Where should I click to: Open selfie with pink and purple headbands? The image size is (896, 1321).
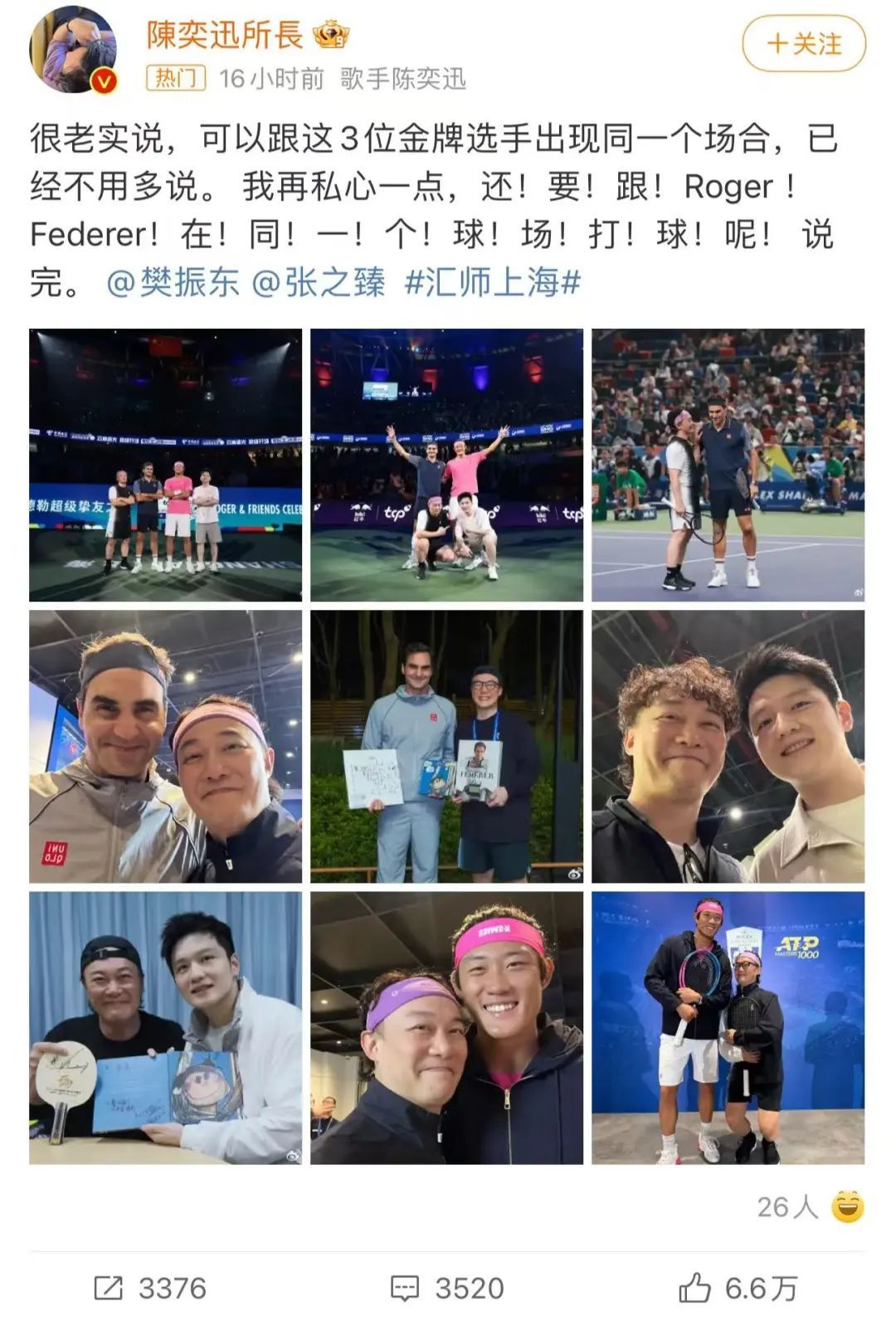pyautogui.click(x=446, y=1027)
